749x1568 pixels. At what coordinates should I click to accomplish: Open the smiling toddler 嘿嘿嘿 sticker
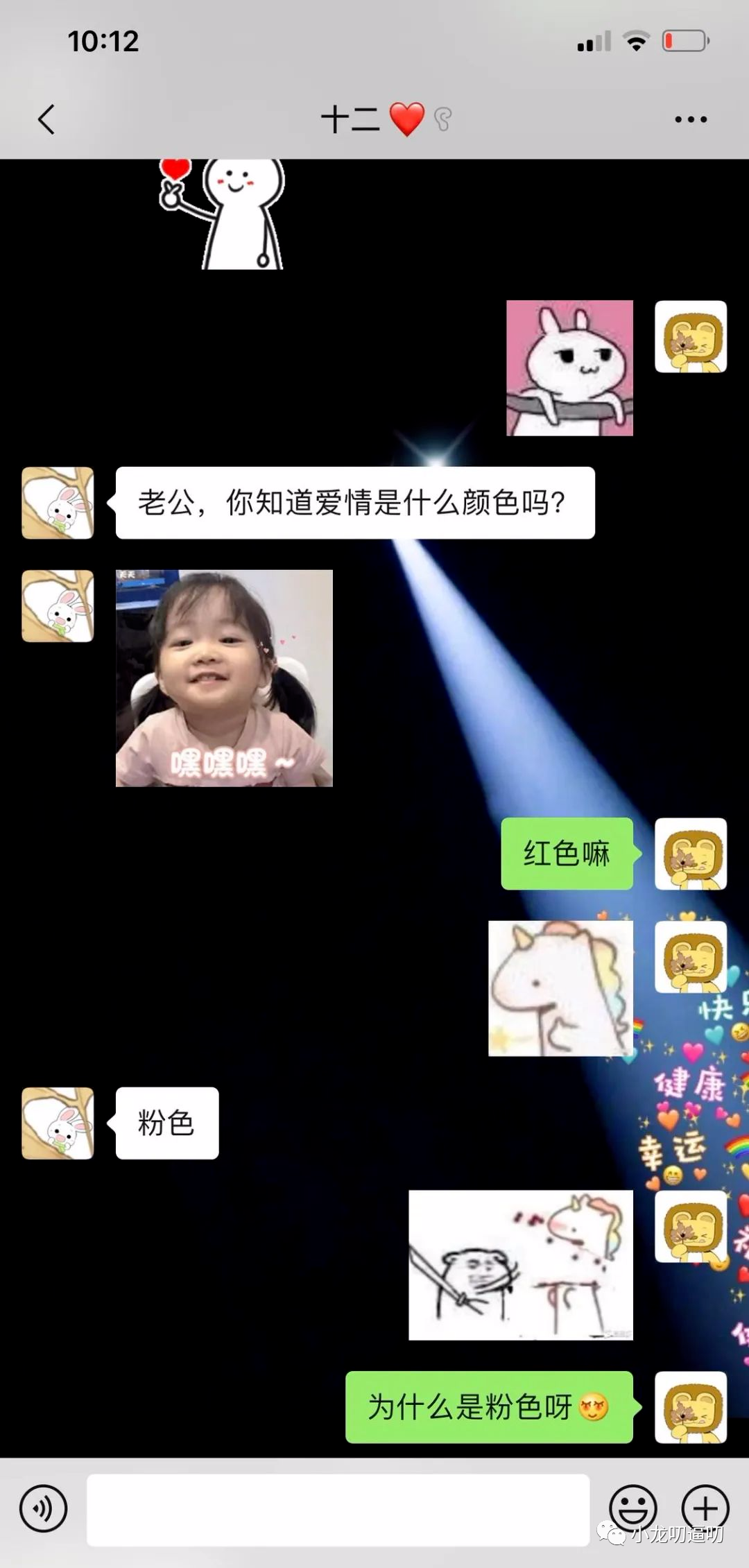click(224, 678)
